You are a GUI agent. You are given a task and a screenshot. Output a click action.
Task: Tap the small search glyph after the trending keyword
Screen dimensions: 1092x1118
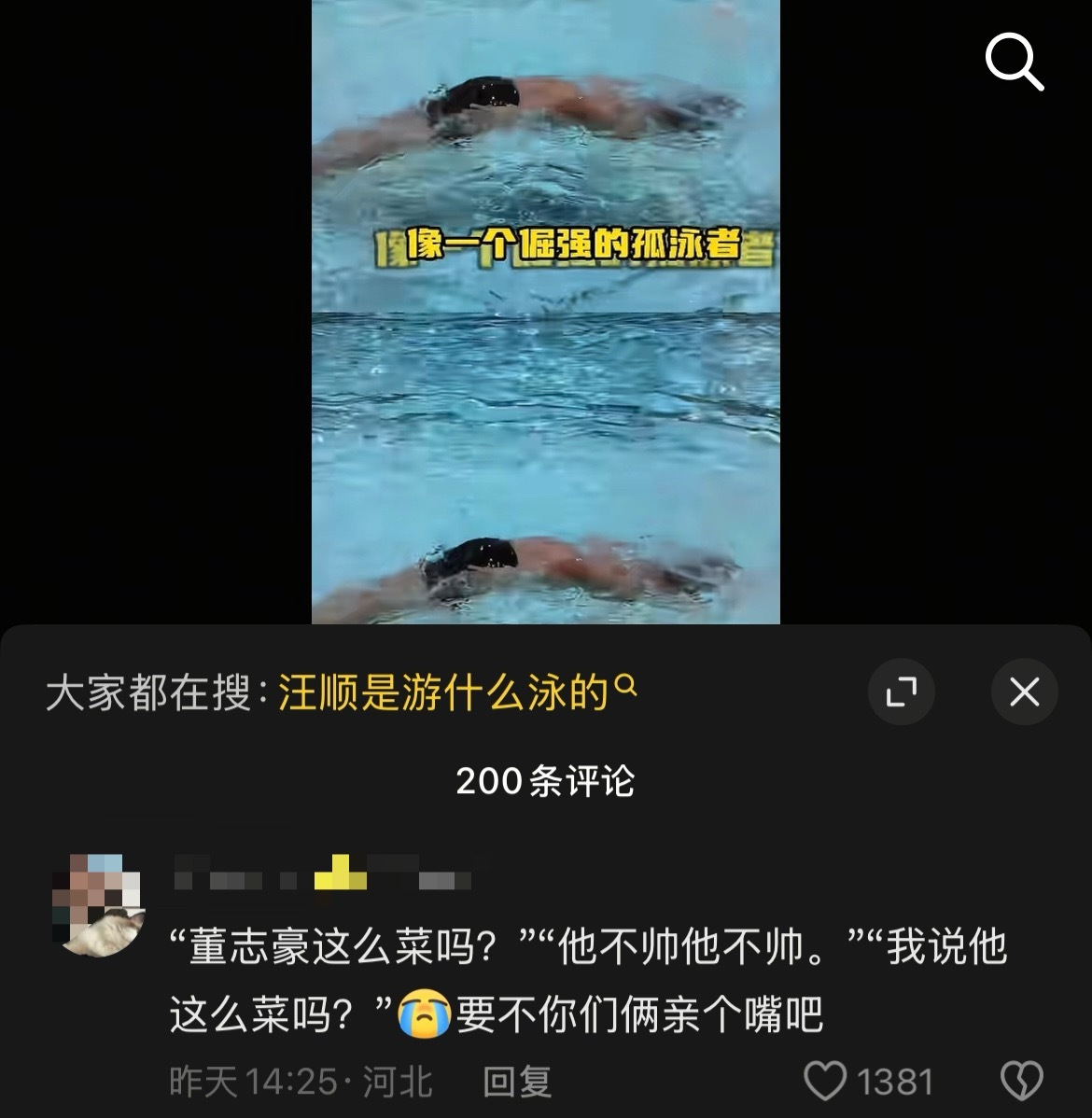[628, 688]
